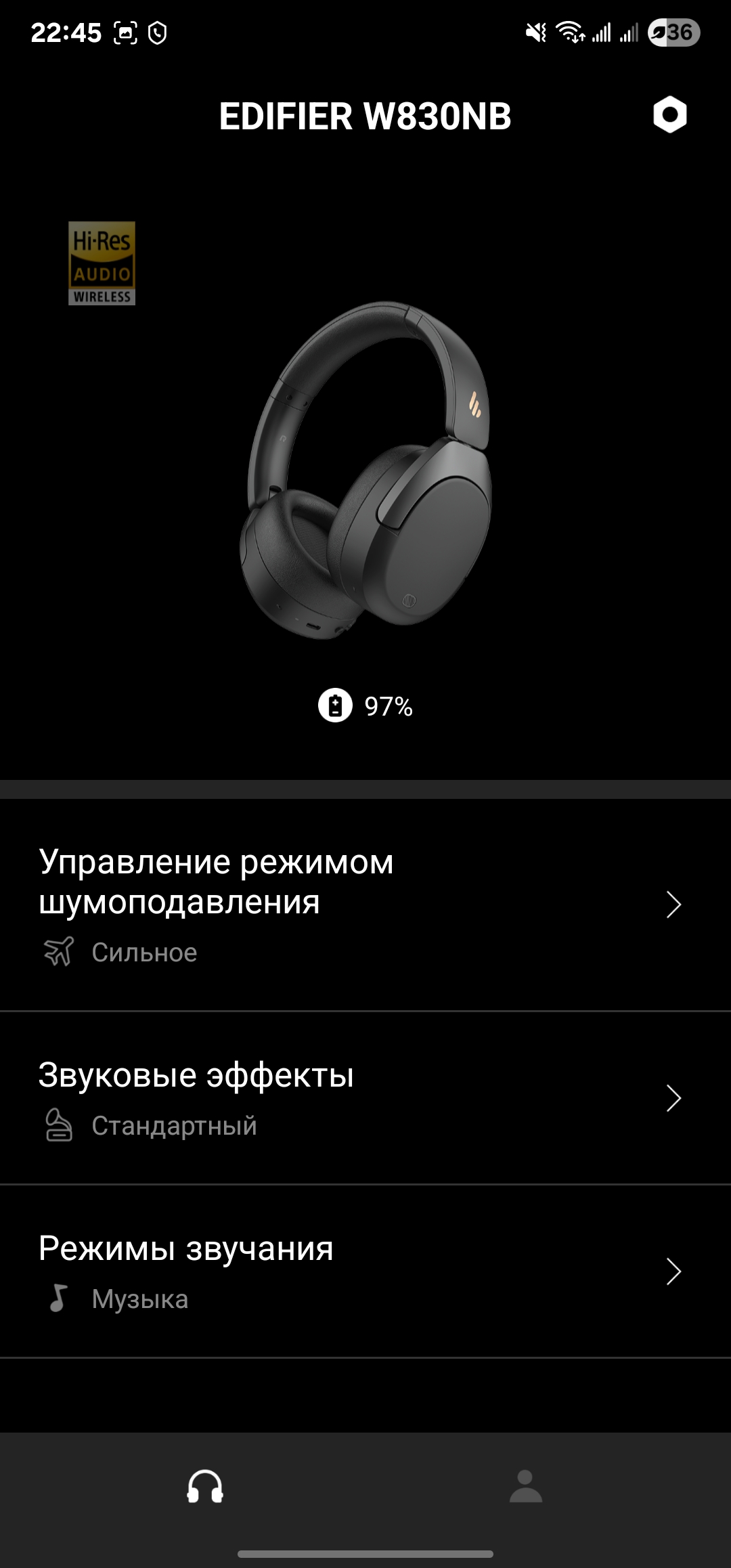Switch to the profile tab
731x1568 pixels.
(x=525, y=1487)
